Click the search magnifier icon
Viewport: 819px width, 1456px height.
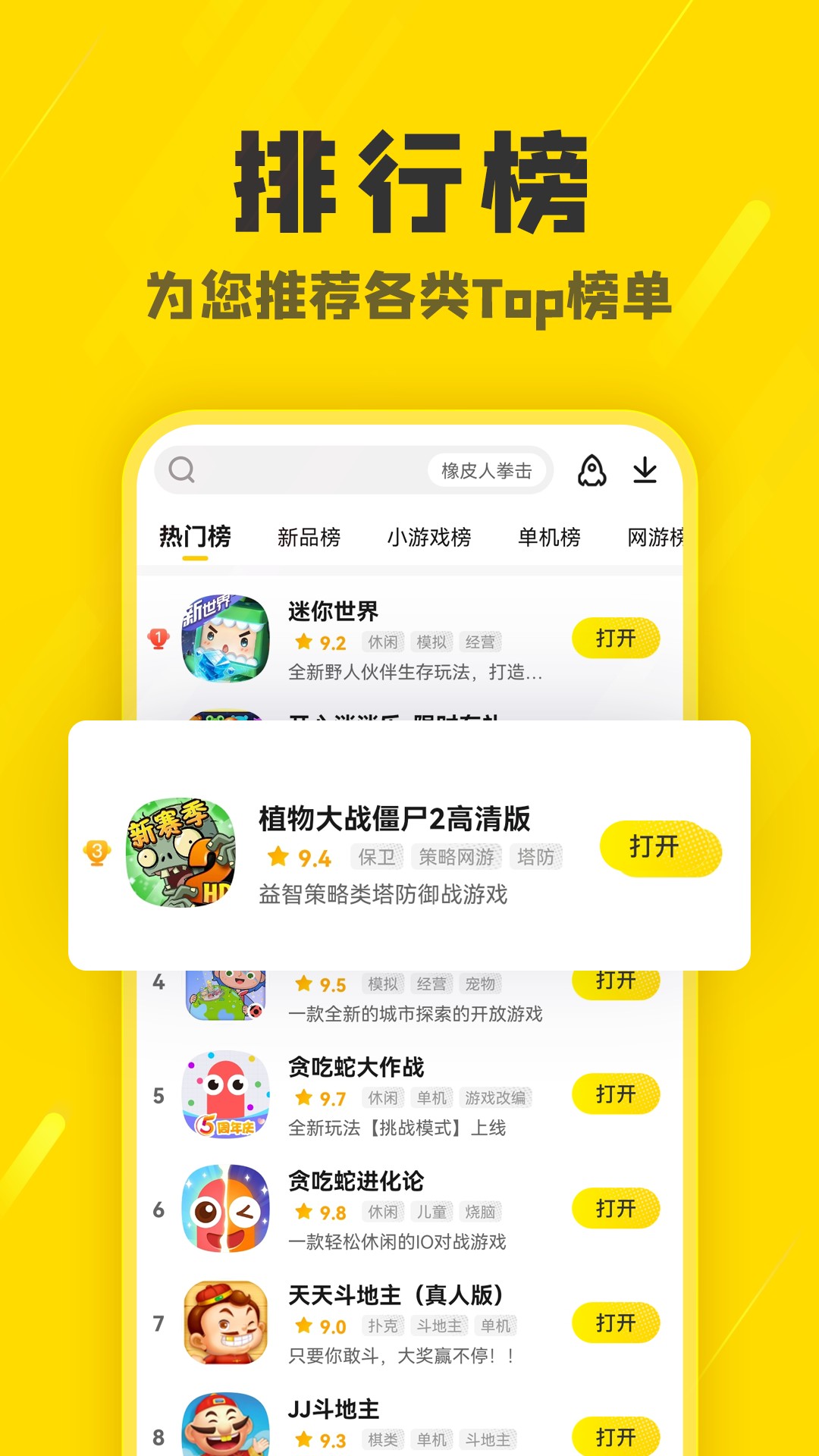180,469
